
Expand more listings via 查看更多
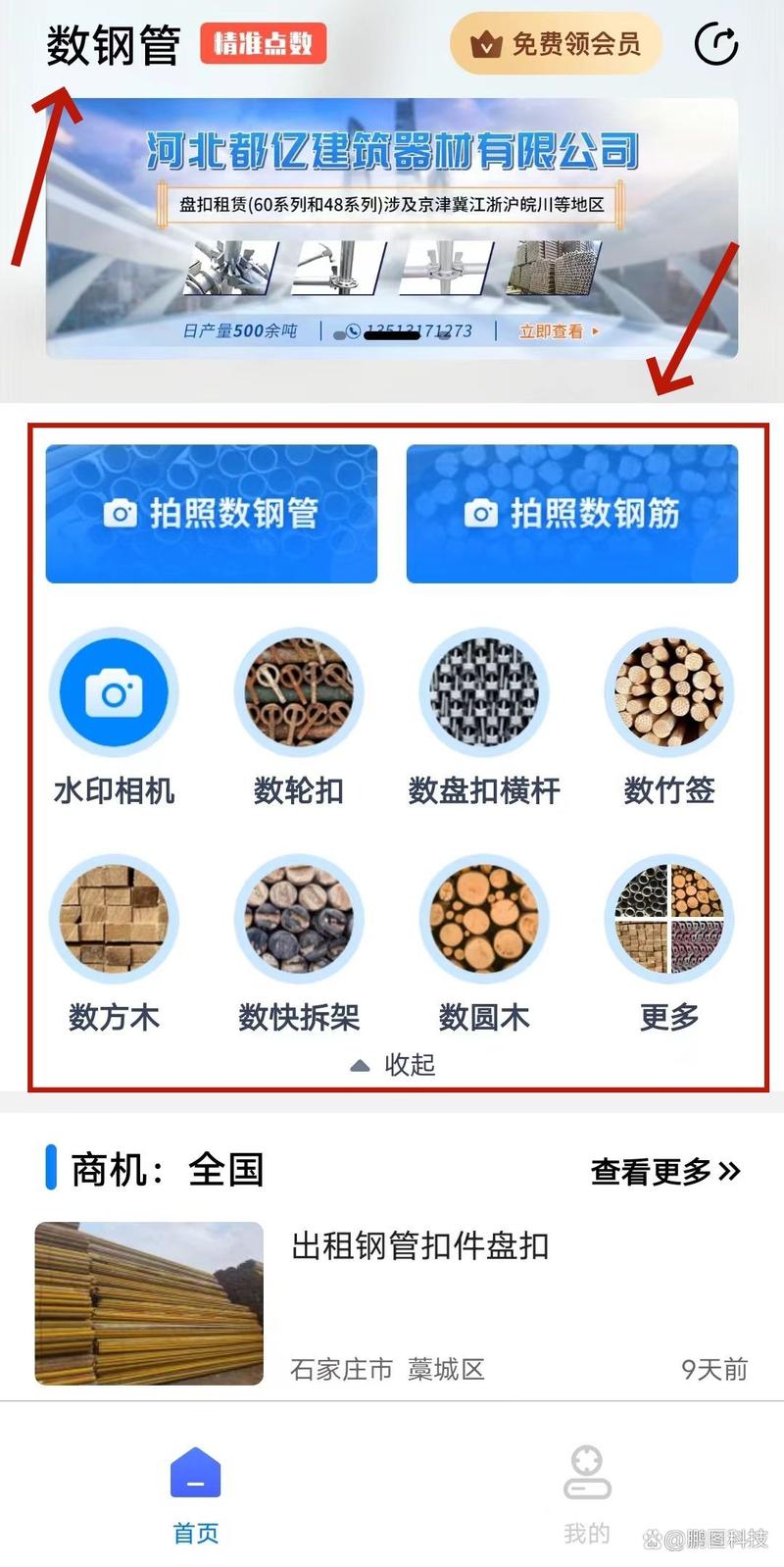click(663, 1170)
